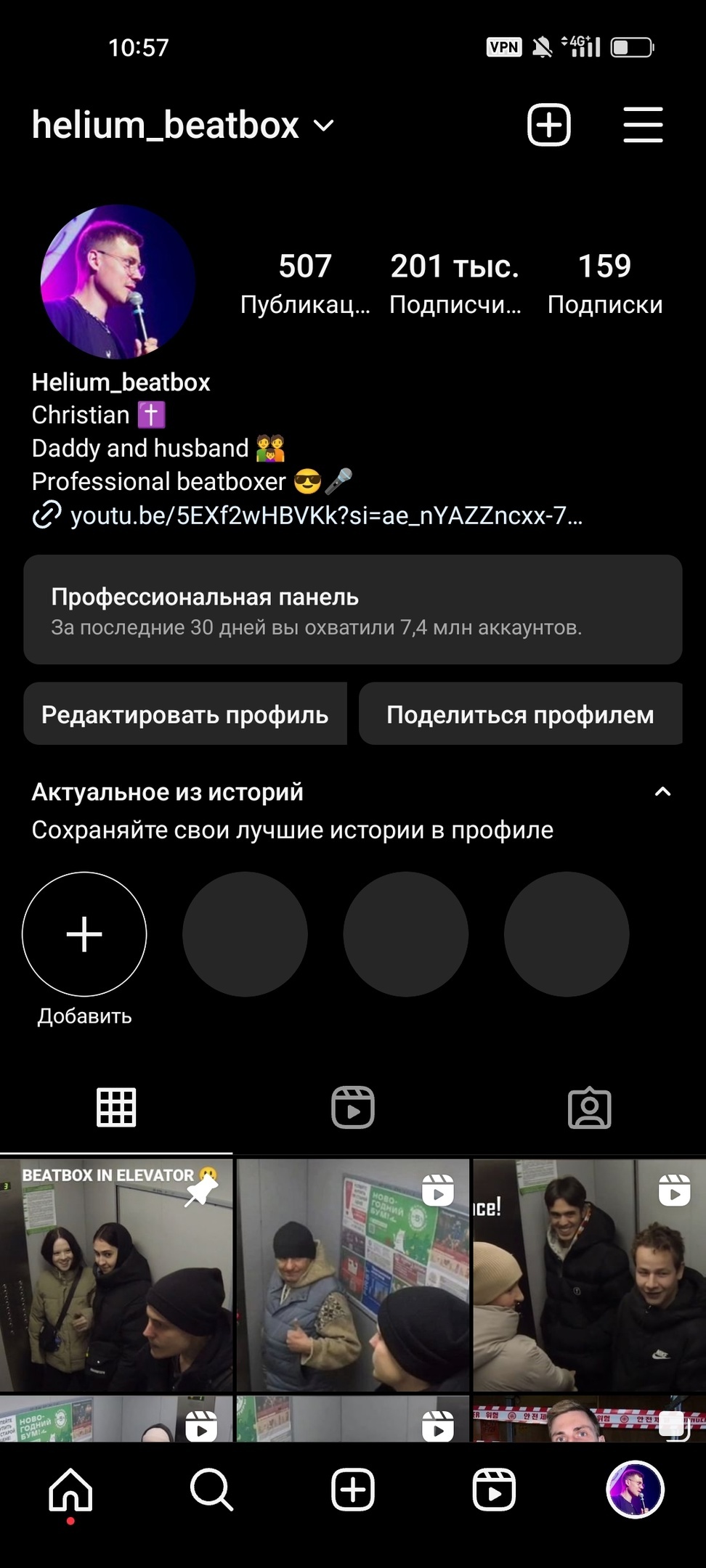The width and height of the screenshot is (706, 1568).
Task: Collapse the Актуальное из историй section
Action: click(x=662, y=792)
